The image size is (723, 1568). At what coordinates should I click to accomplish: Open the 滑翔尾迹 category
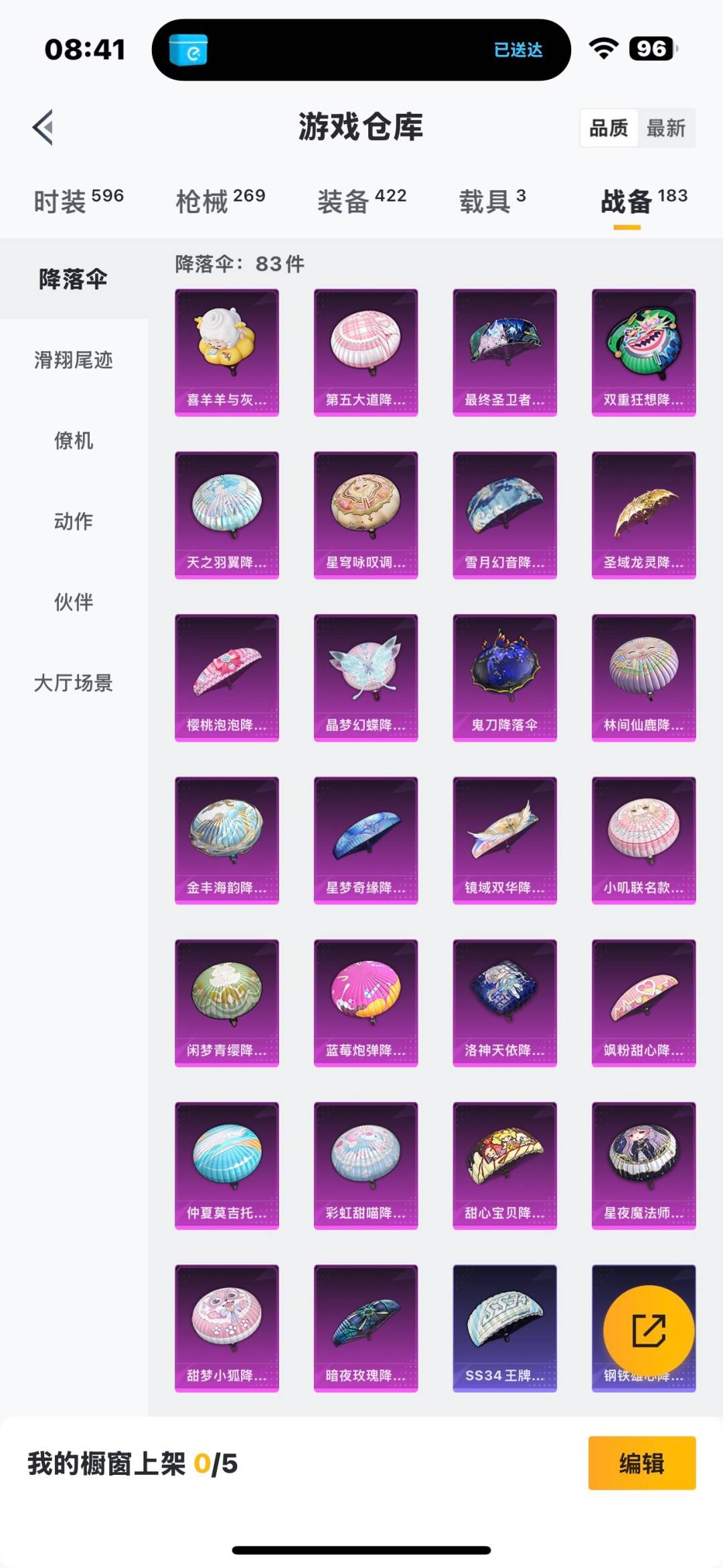pyautogui.click(x=72, y=360)
